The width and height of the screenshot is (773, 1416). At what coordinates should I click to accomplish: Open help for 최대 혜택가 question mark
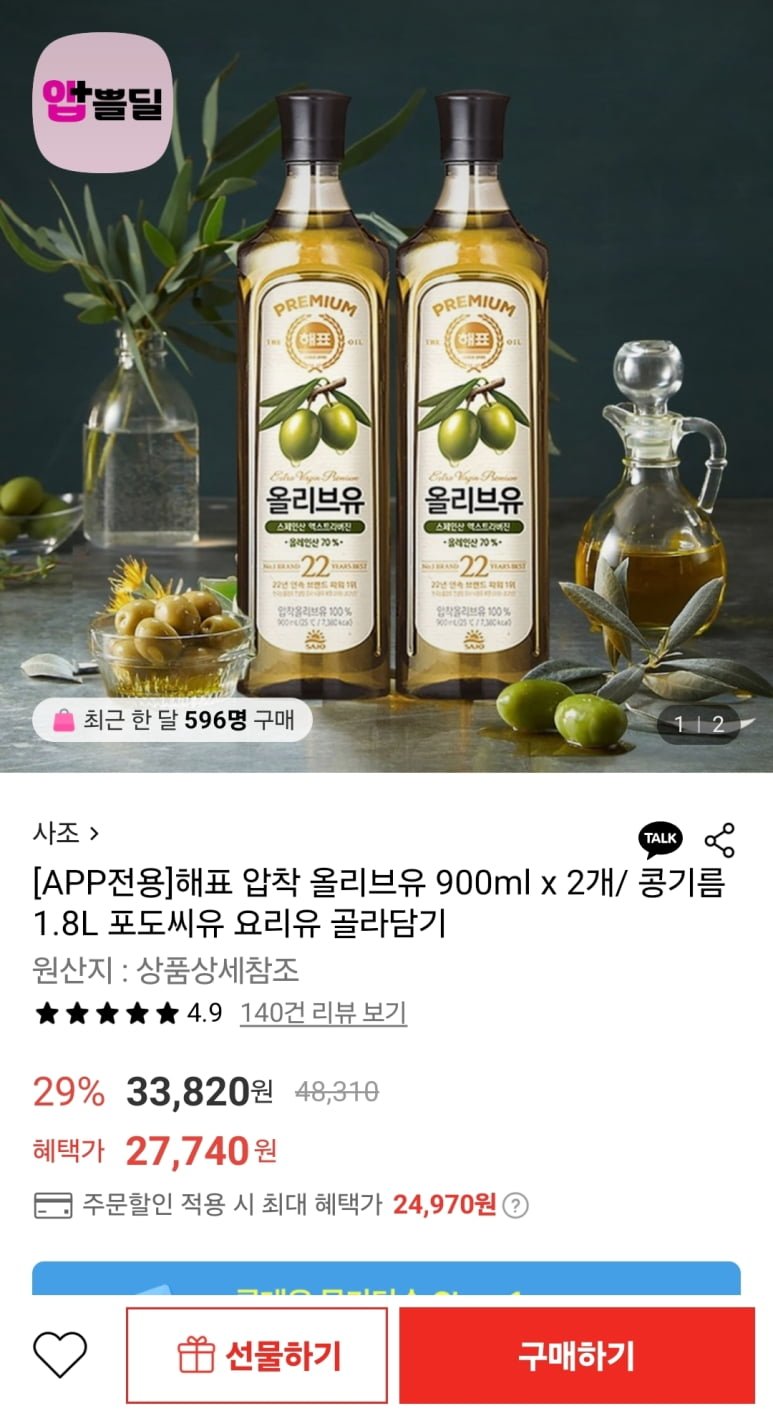(x=516, y=1205)
